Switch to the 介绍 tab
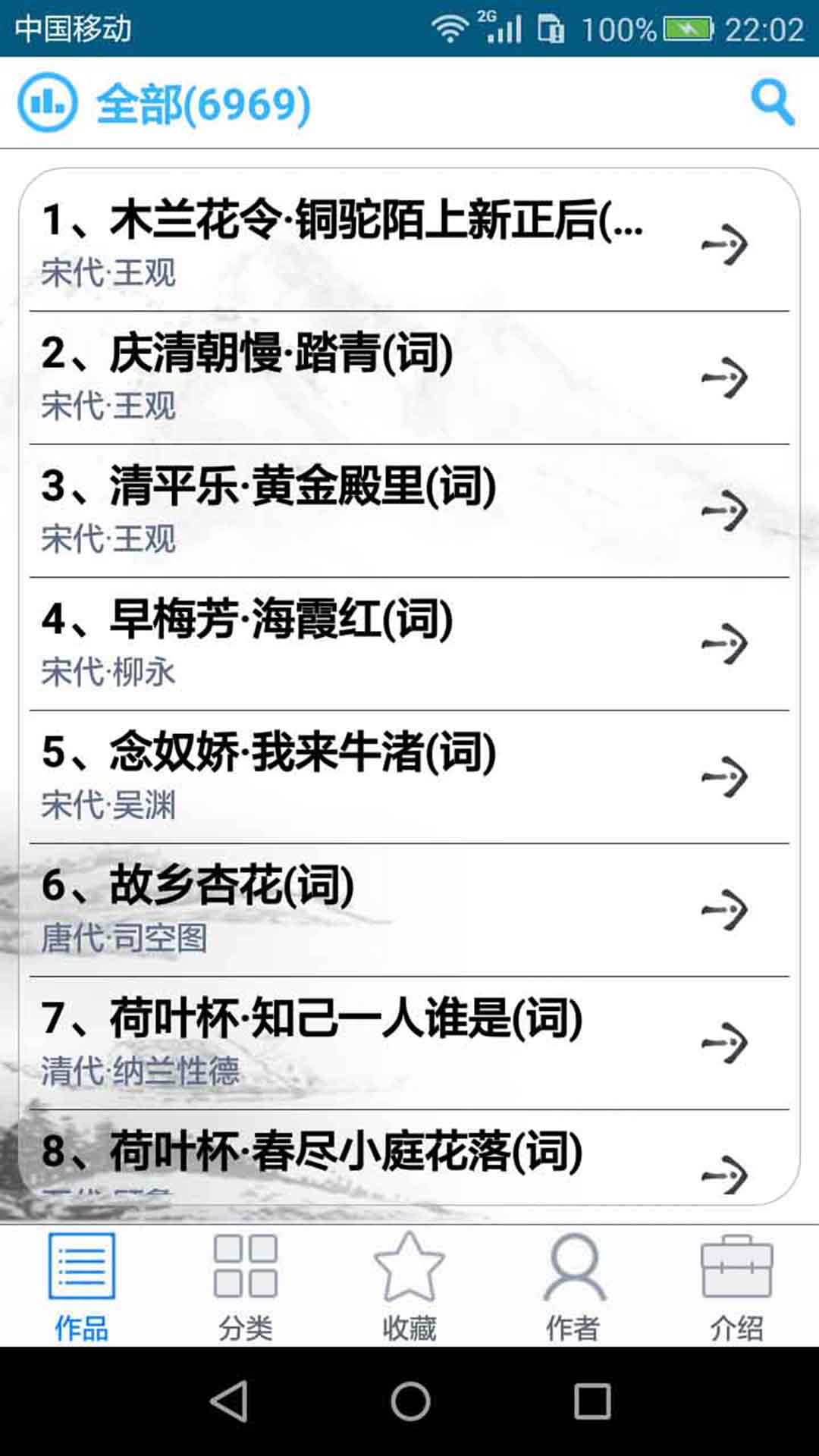819x1456 pixels. (x=736, y=1285)
